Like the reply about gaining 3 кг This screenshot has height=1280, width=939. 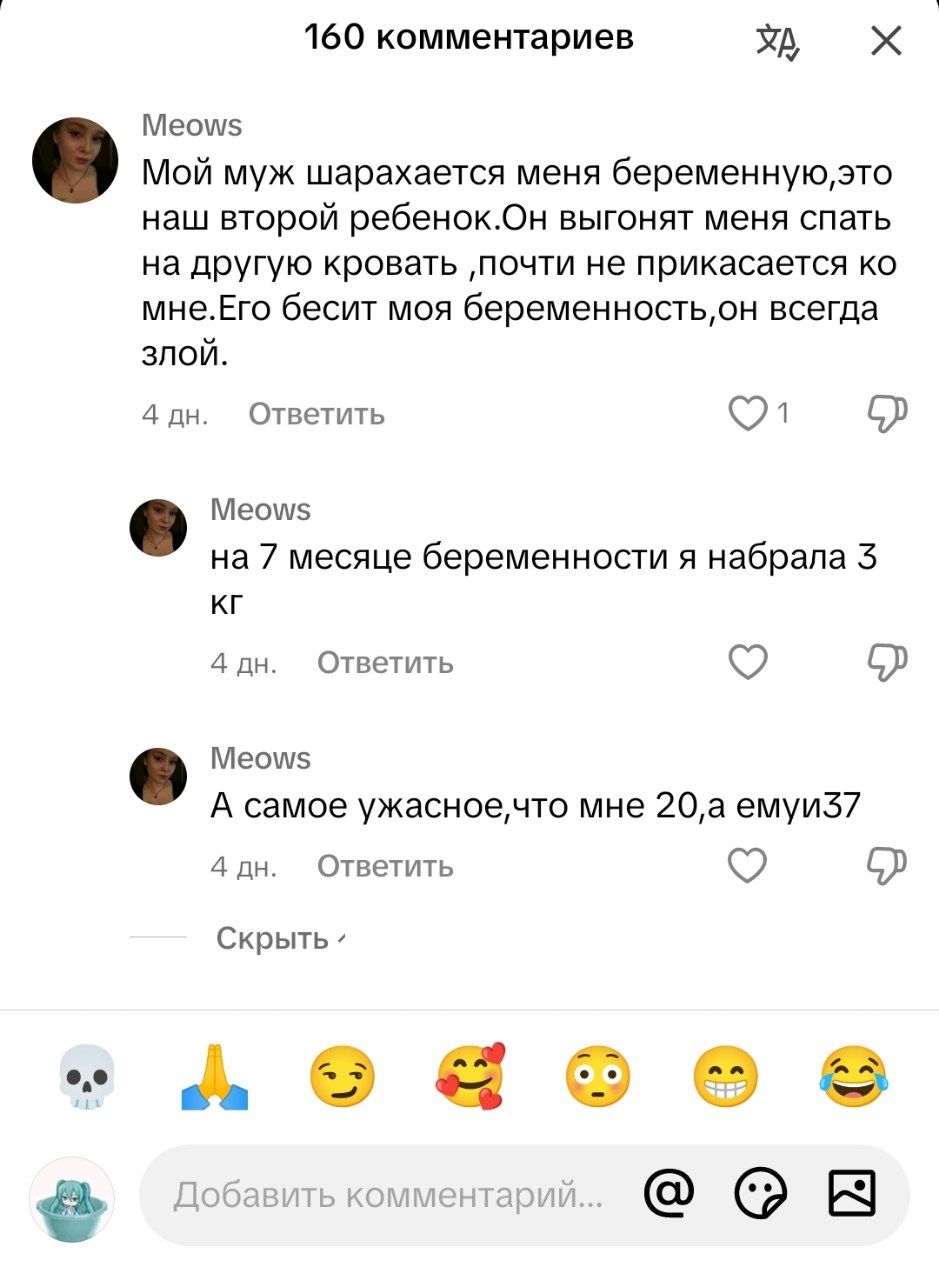click(x=748, y=662)
